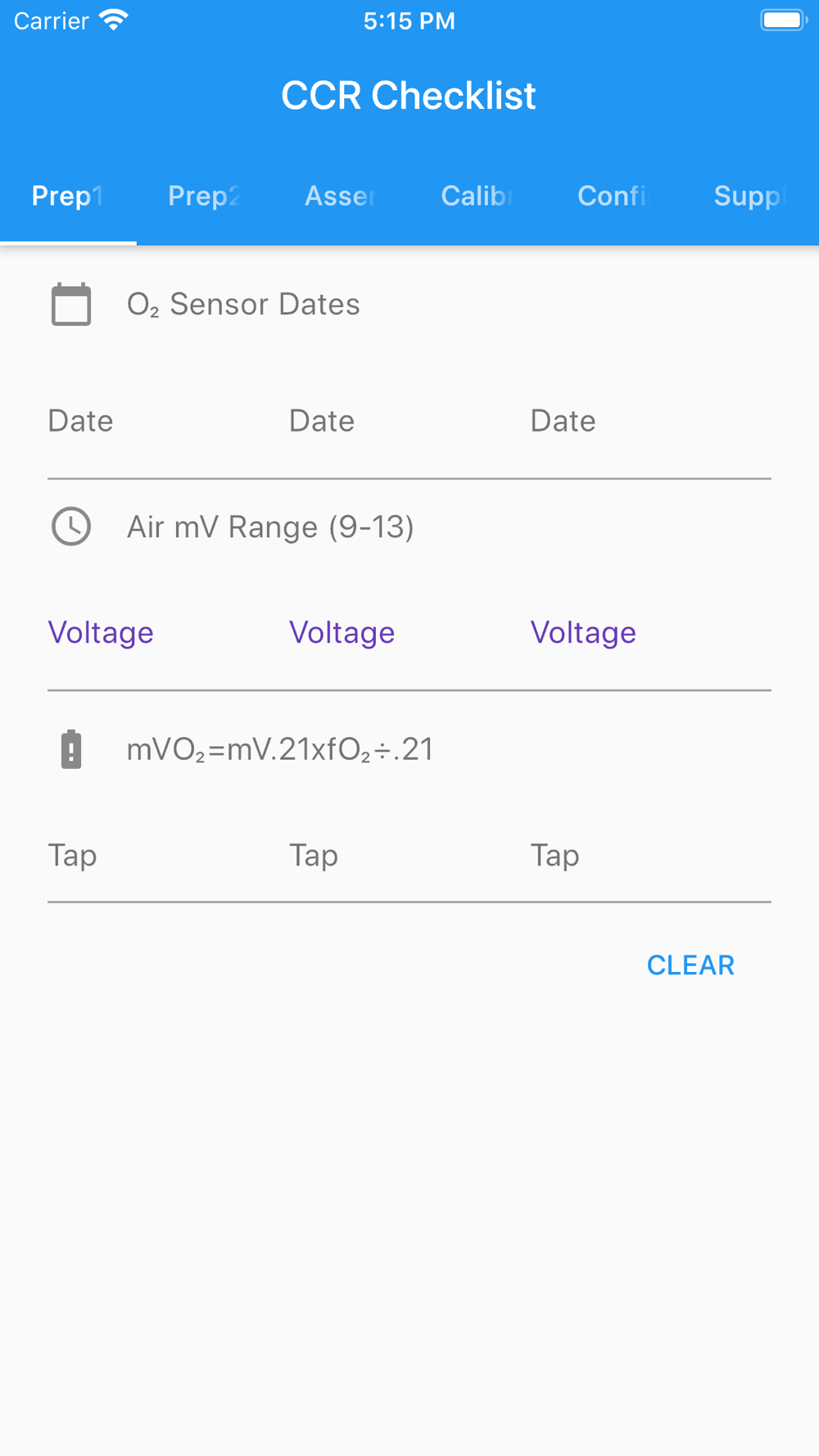Clear all entered values
The height and width of the screenshot is (1456, 819).
[690, 965]
